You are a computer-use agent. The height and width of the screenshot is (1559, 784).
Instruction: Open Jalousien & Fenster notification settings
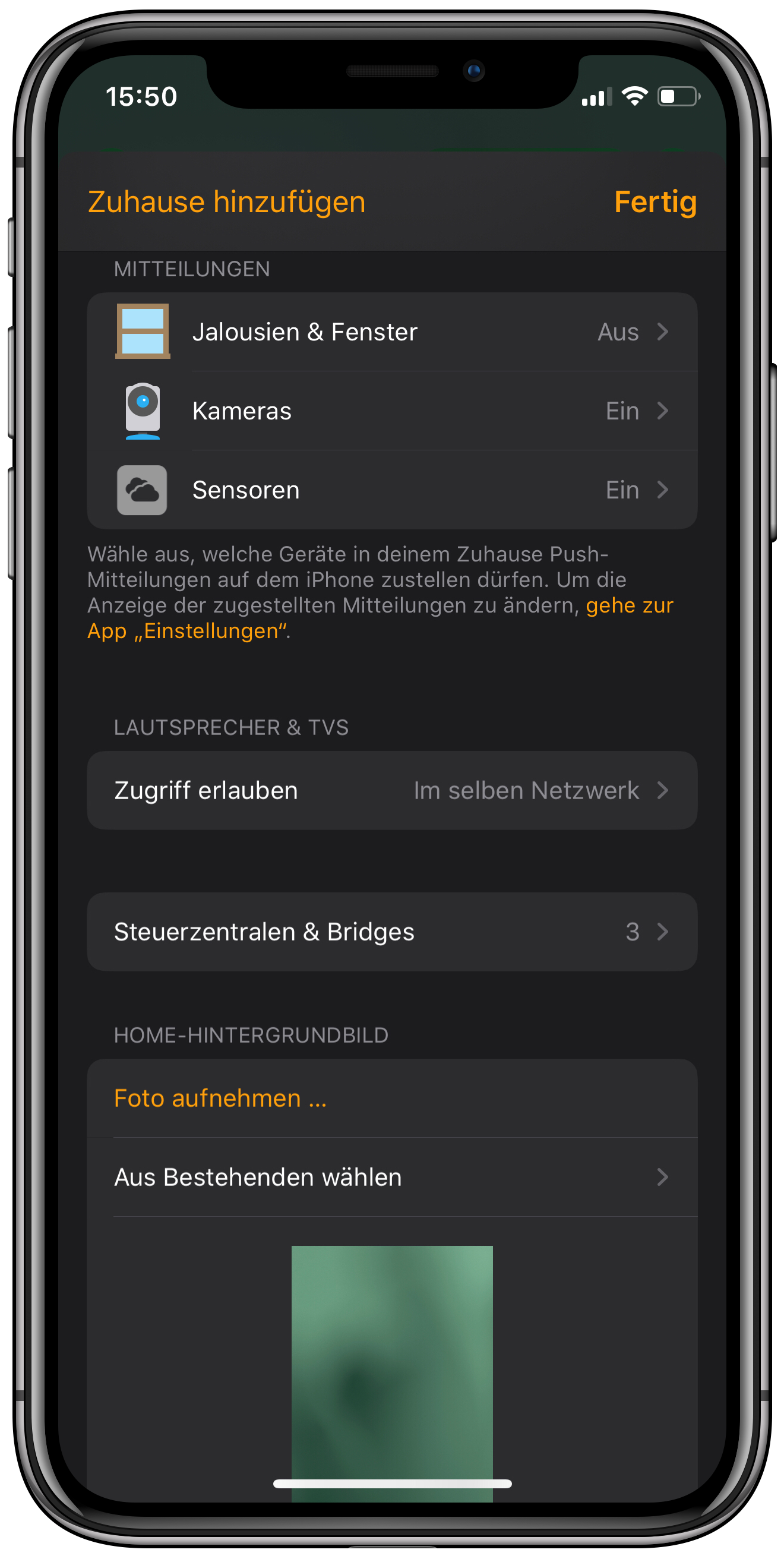(x=392, y=332)
